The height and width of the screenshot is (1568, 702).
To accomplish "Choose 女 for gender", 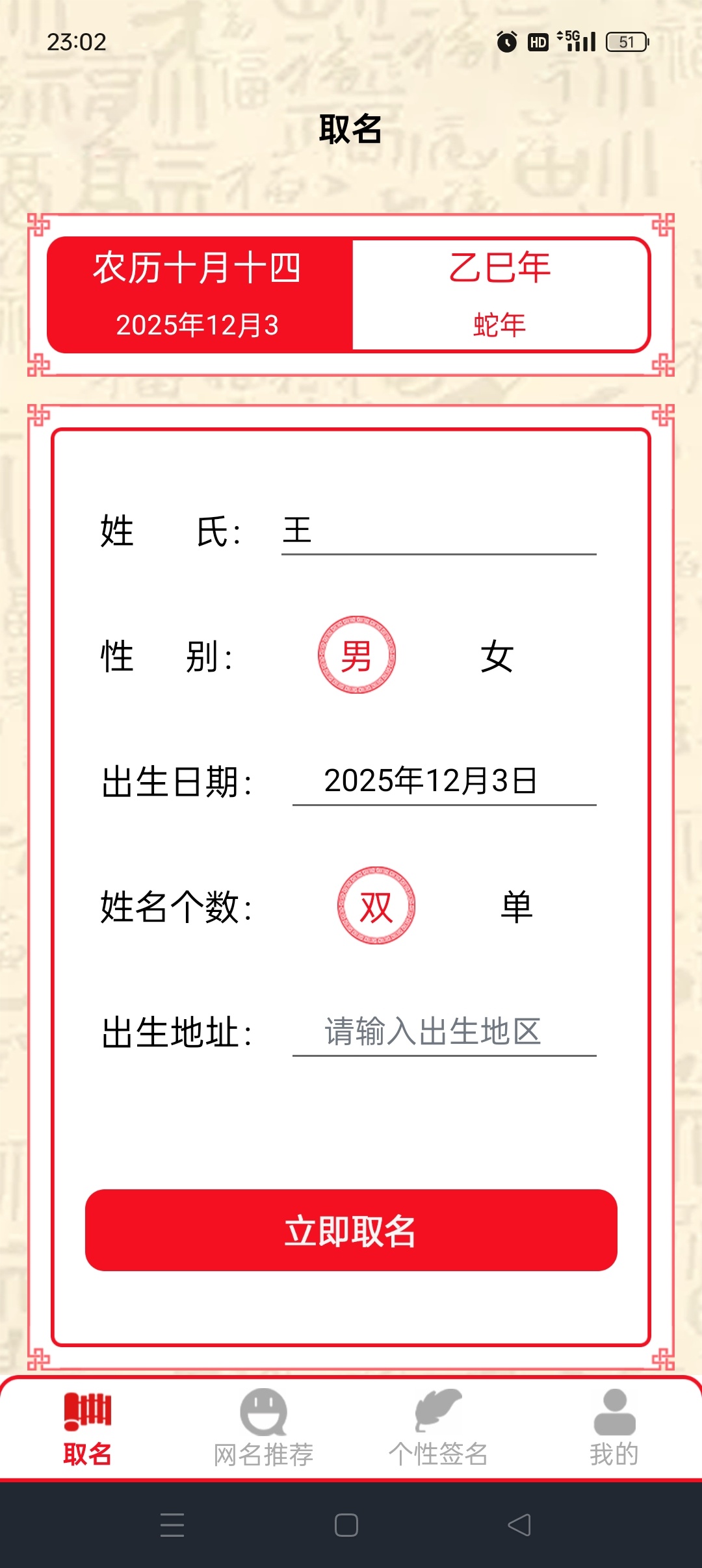I will (497, 656).
